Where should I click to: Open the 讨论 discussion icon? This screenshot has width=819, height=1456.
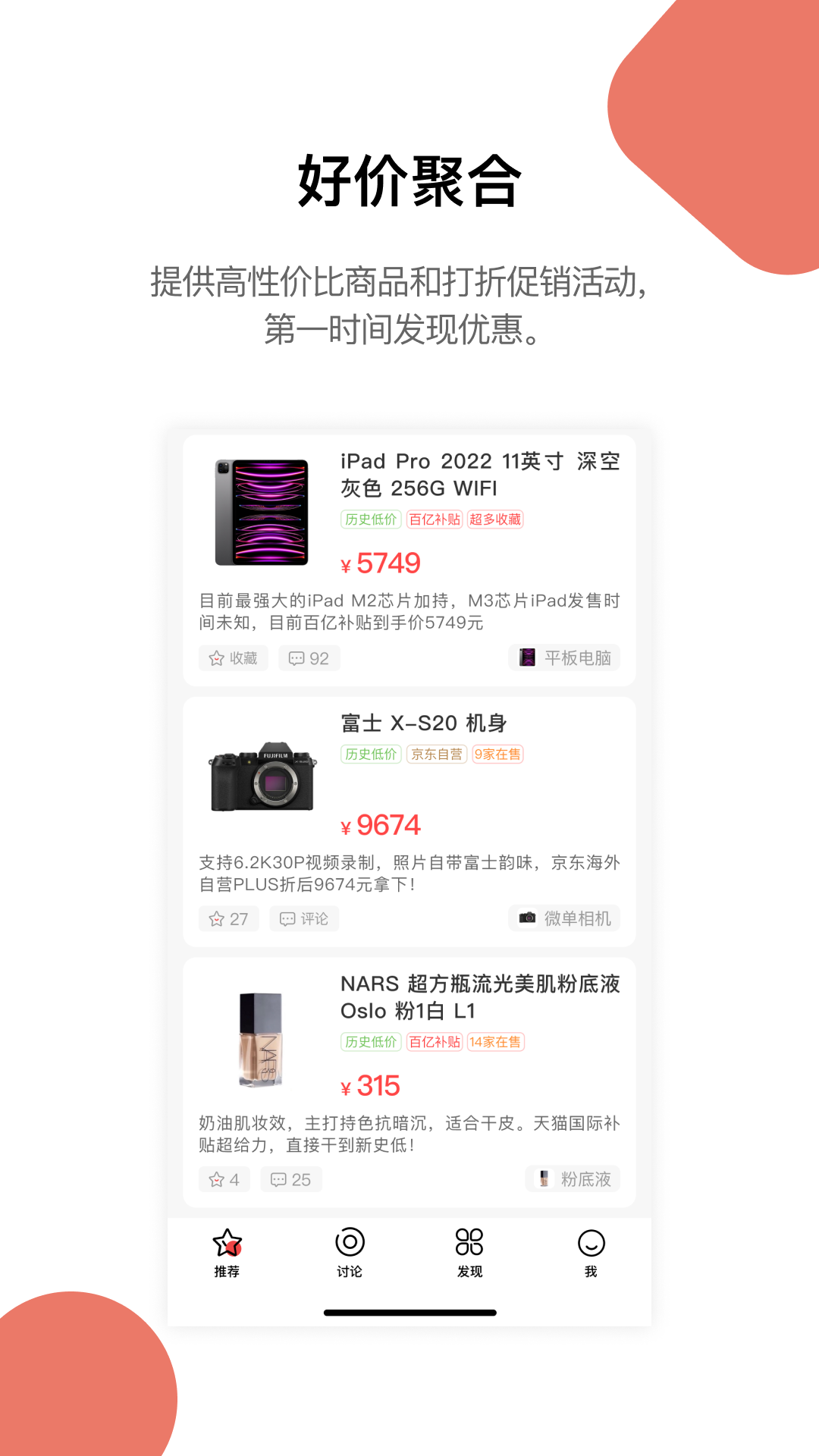coord(349,1243)
